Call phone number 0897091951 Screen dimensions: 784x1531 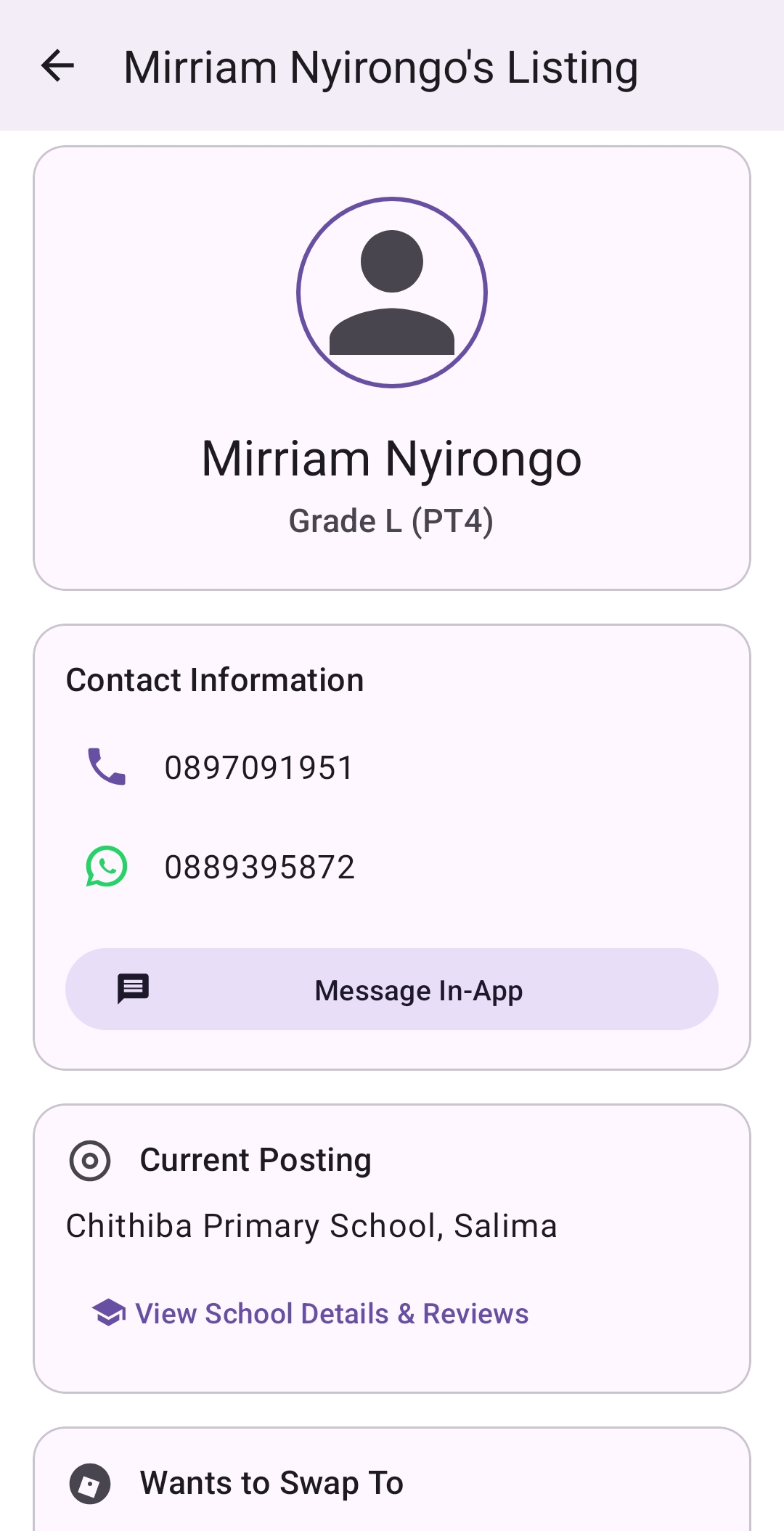[x=258, y=767]
